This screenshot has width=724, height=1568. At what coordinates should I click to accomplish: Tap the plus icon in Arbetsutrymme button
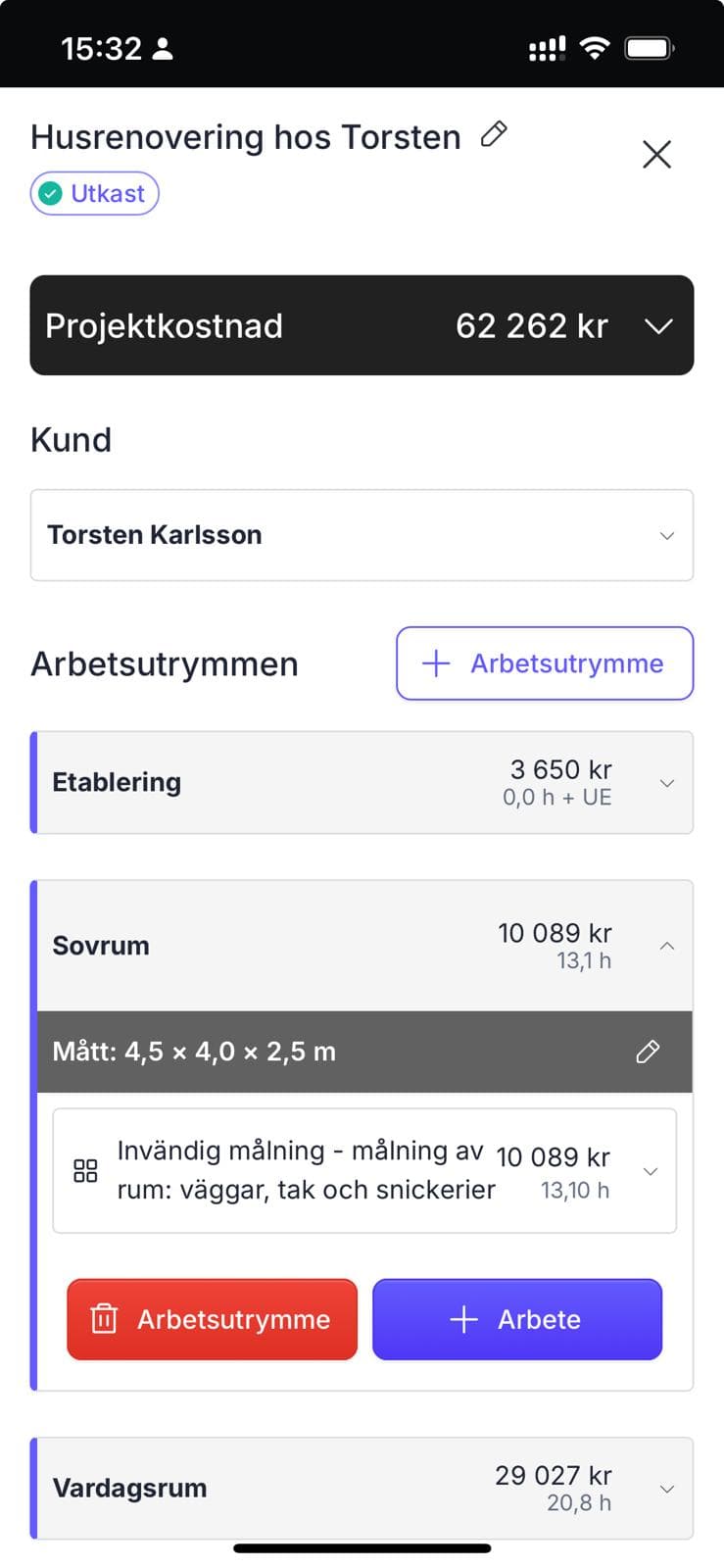tap(433, 663)
